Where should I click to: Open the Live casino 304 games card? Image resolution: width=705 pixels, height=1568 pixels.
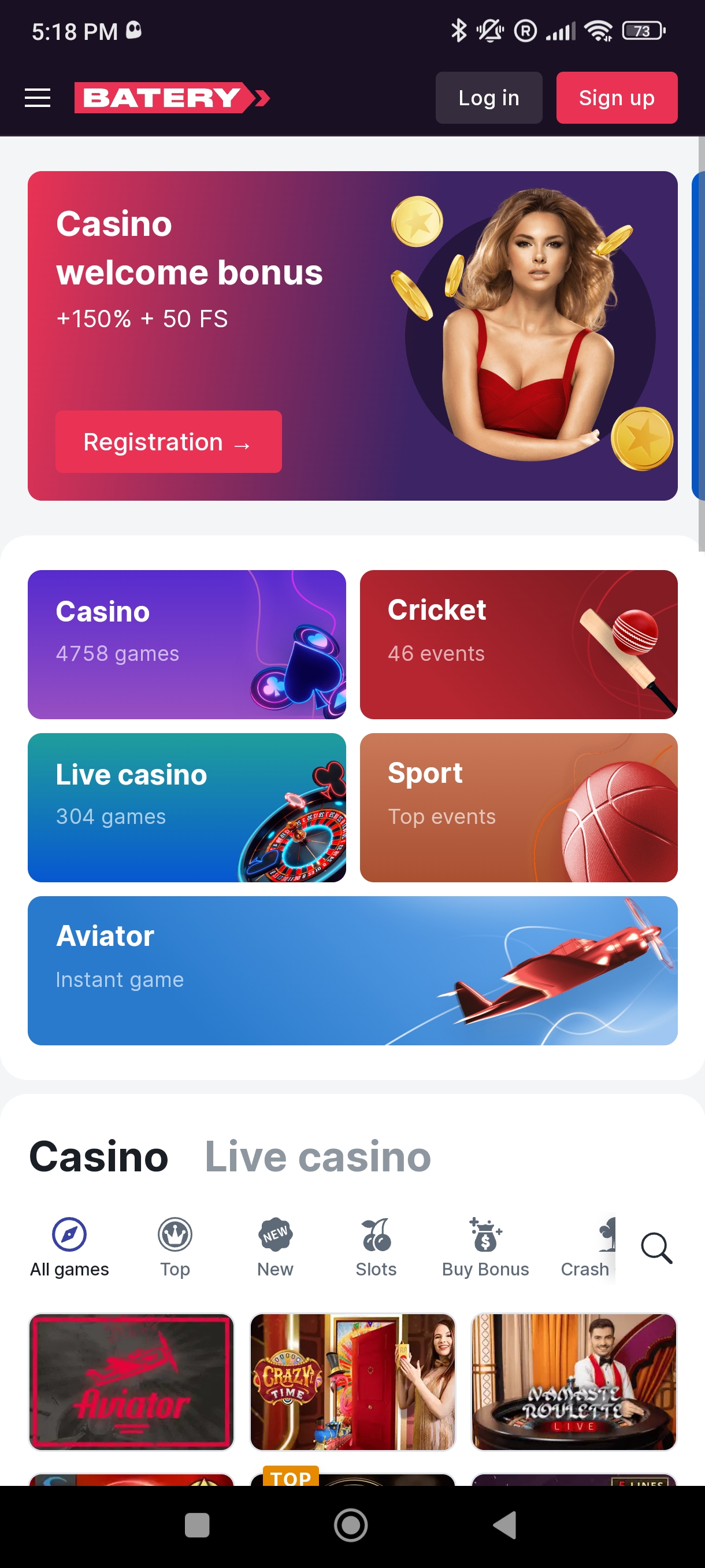click(186, 807)
